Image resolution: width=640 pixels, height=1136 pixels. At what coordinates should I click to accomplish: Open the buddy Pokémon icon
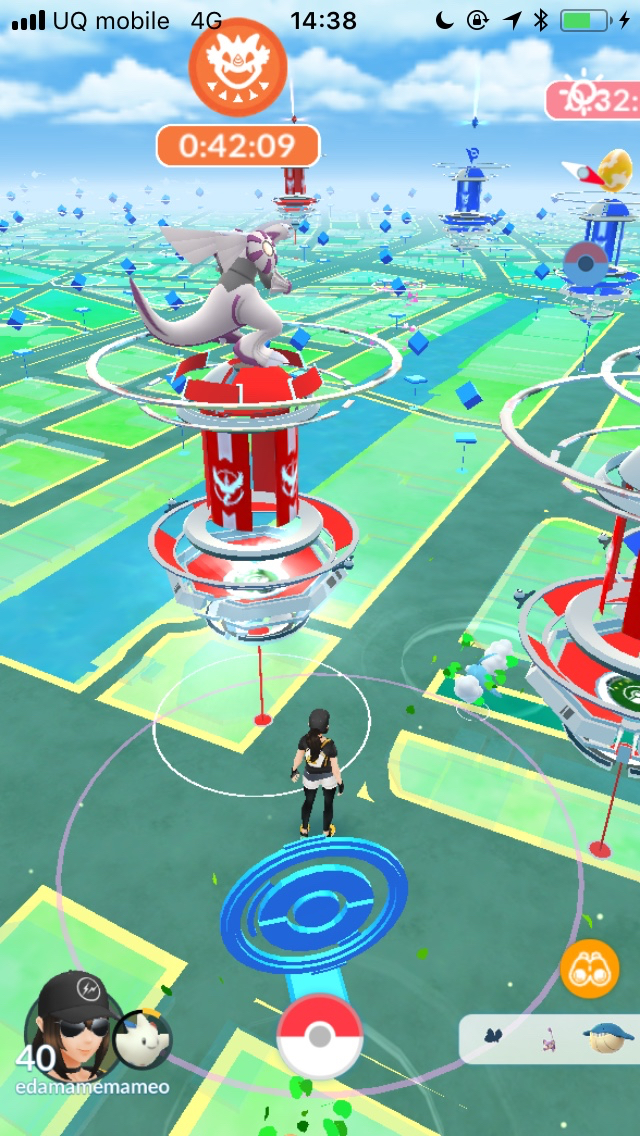(143, 1039)
